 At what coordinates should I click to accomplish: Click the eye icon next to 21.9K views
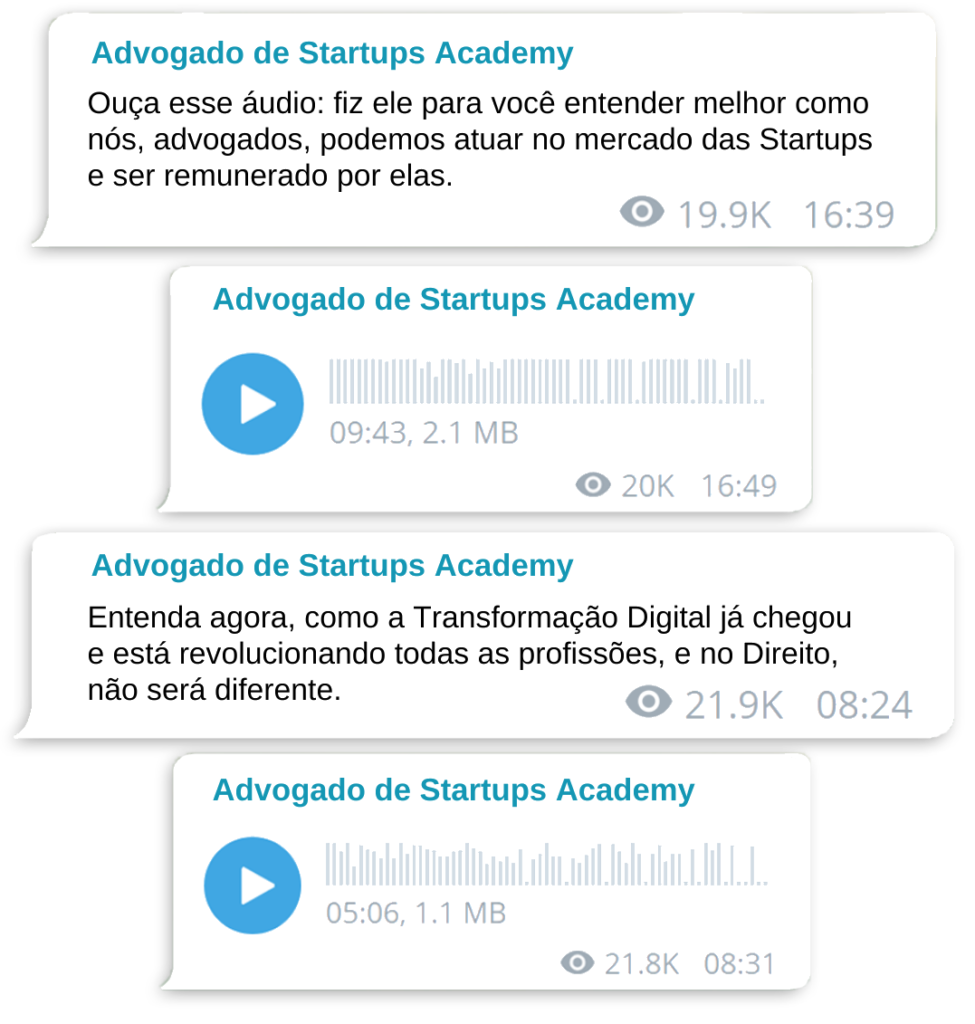pyautogui.click(x=647, y=703)
